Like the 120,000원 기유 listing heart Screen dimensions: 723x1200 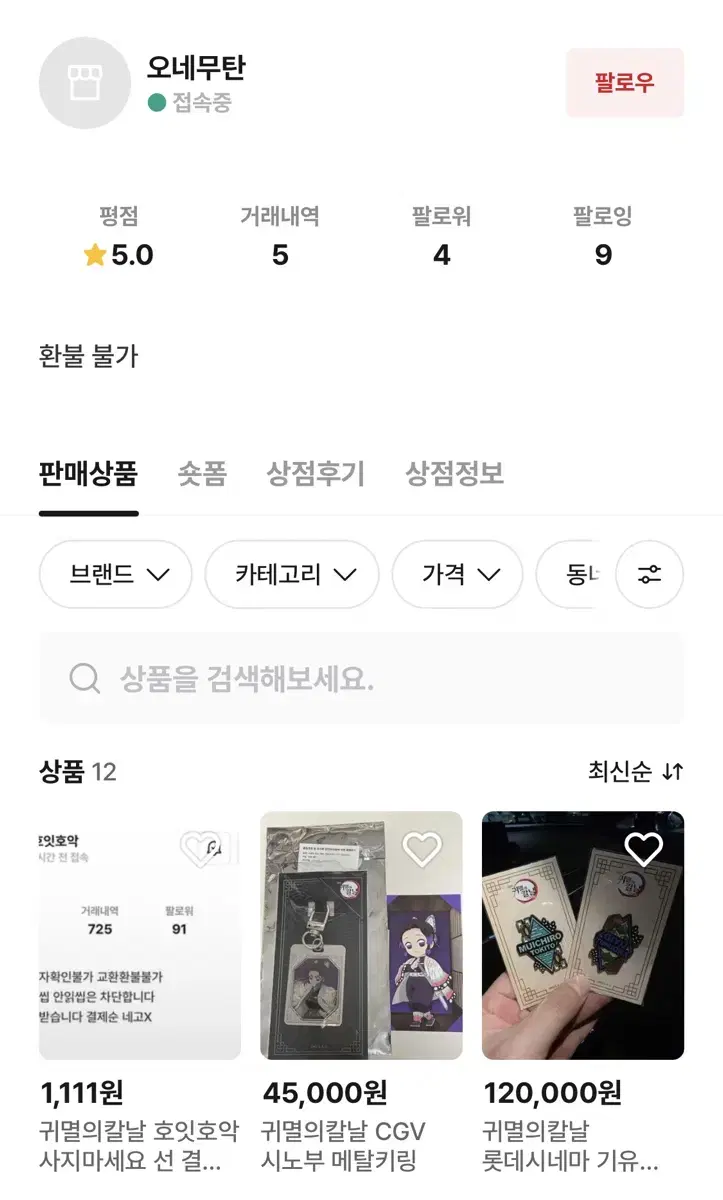(x=643, y=851)
